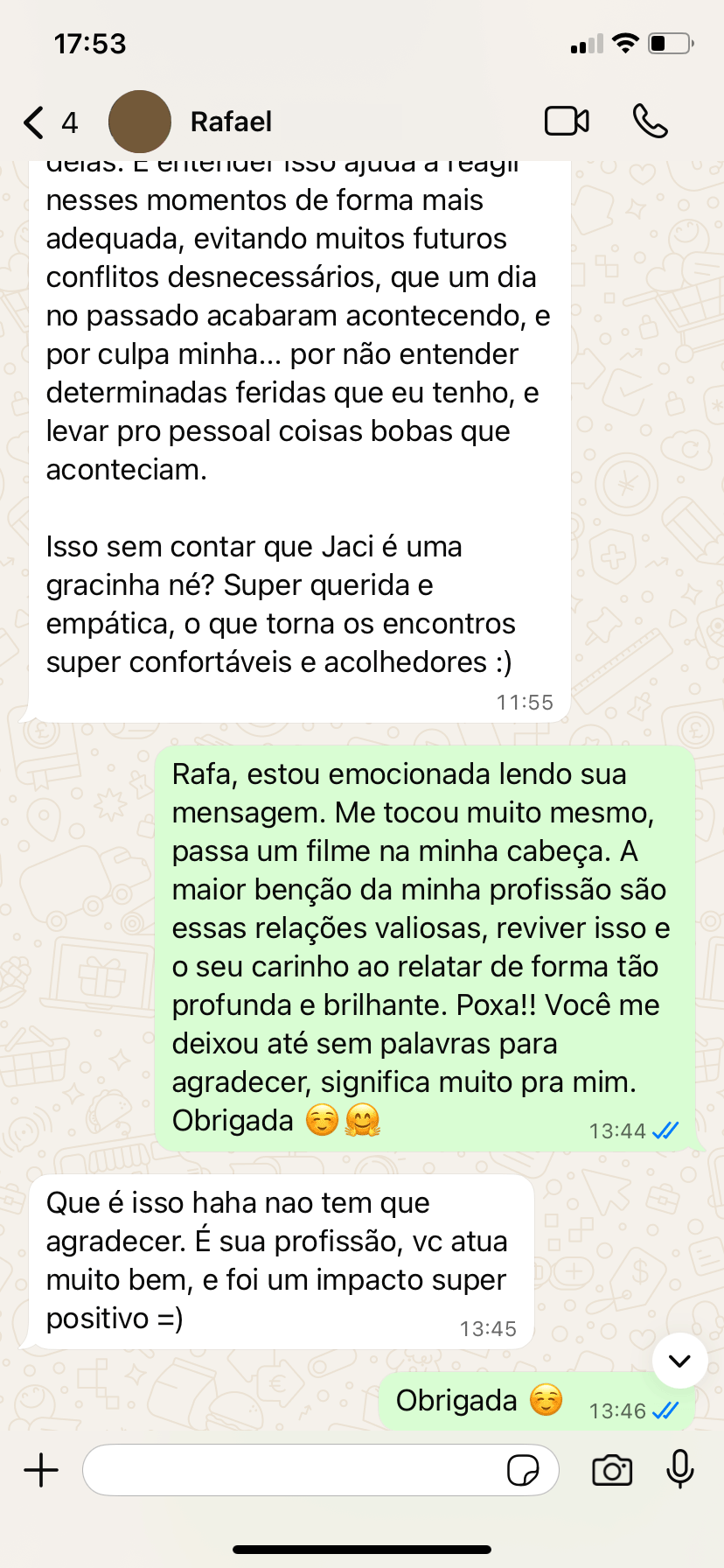The width and height of the screenshot is (724, 1568).
Task: Jump to the latest message
Action: pyautogui.click(x=679, y=1361)
